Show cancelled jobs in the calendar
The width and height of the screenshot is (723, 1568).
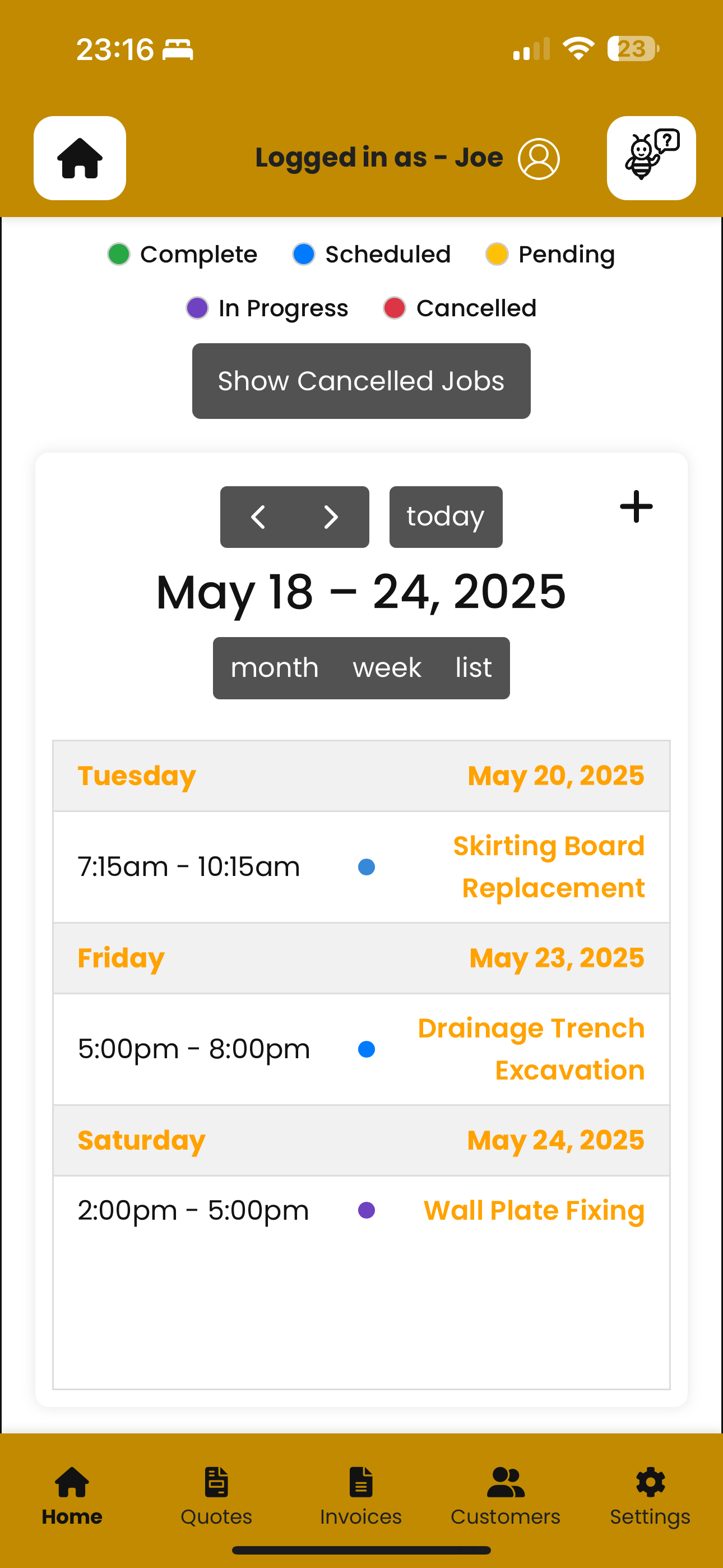(x=361, y=380)
